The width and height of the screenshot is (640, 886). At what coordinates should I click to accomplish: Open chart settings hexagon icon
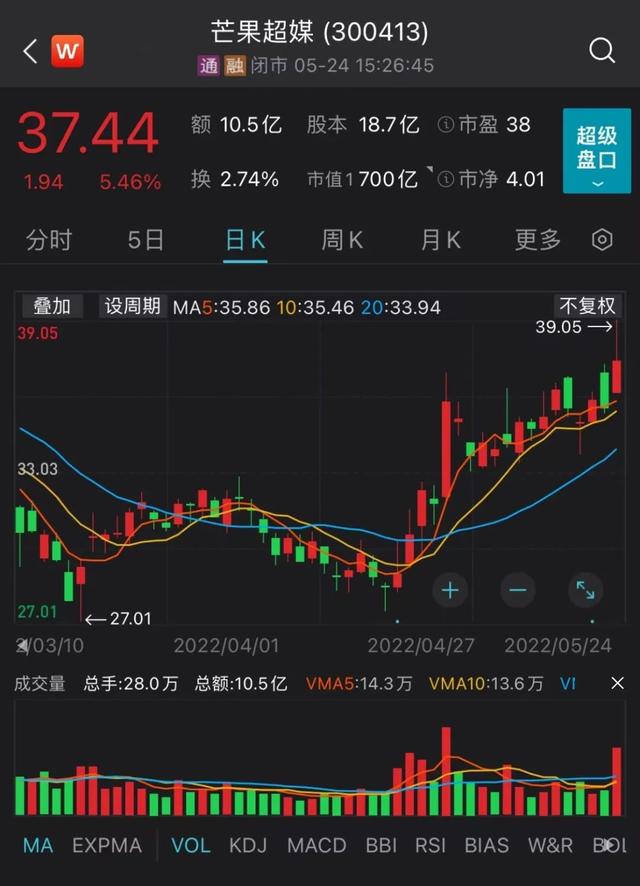click(602, 240)
